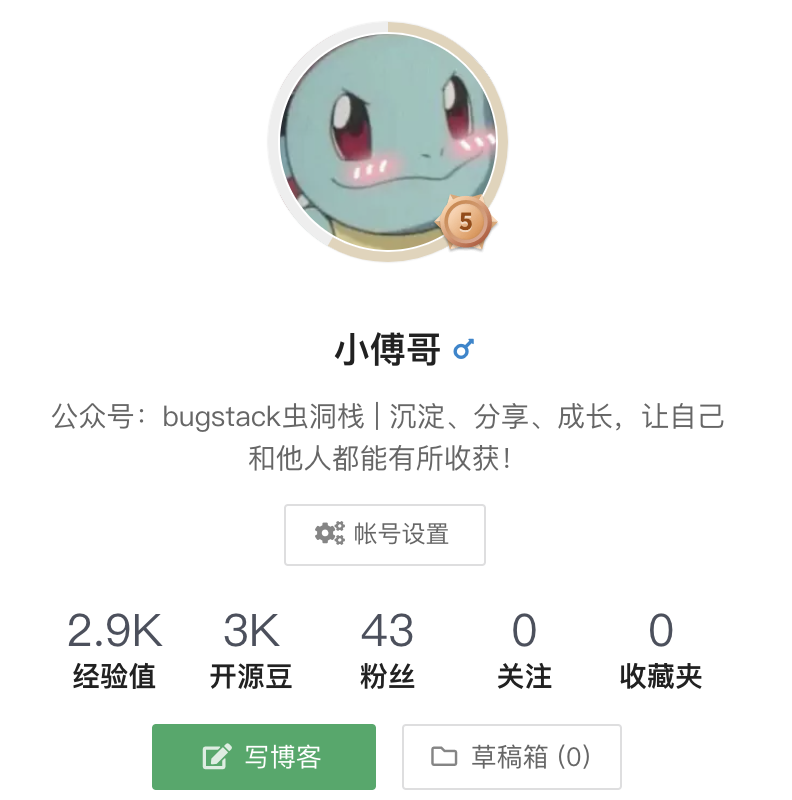
Task: Open the 草稿箱 drafts box
Action: click(x=511, y=756)
